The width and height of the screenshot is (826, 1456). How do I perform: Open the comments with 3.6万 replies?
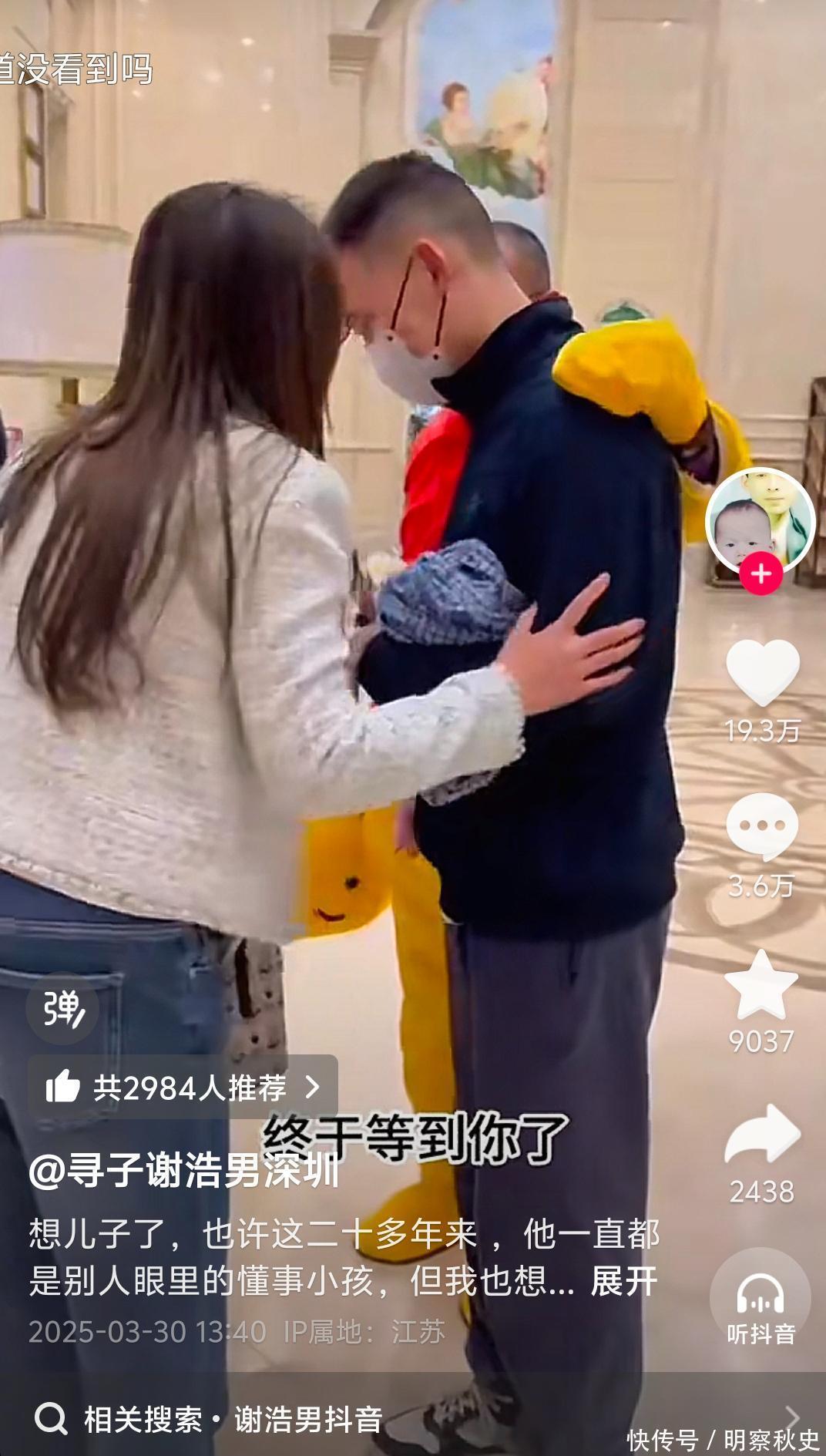762,826
